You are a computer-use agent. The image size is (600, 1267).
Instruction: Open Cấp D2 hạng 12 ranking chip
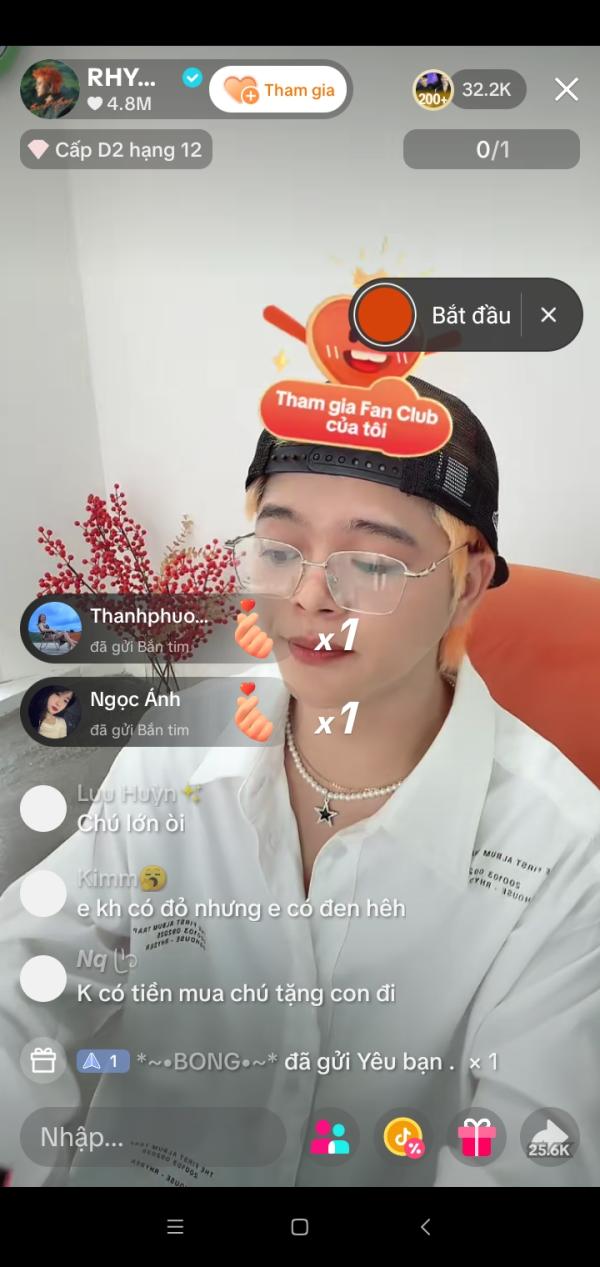[116, 150]
